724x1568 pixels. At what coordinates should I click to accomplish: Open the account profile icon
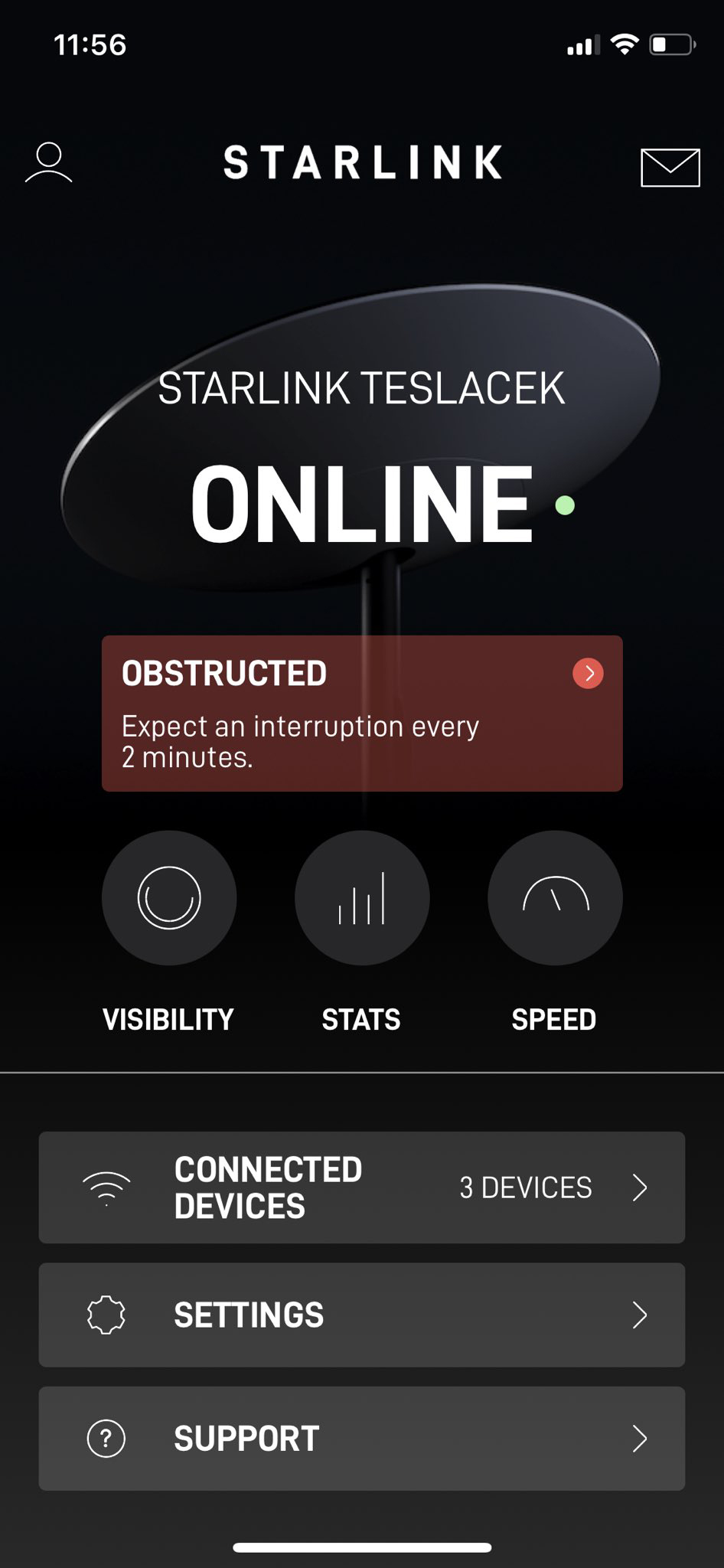[x=48, y=162]
